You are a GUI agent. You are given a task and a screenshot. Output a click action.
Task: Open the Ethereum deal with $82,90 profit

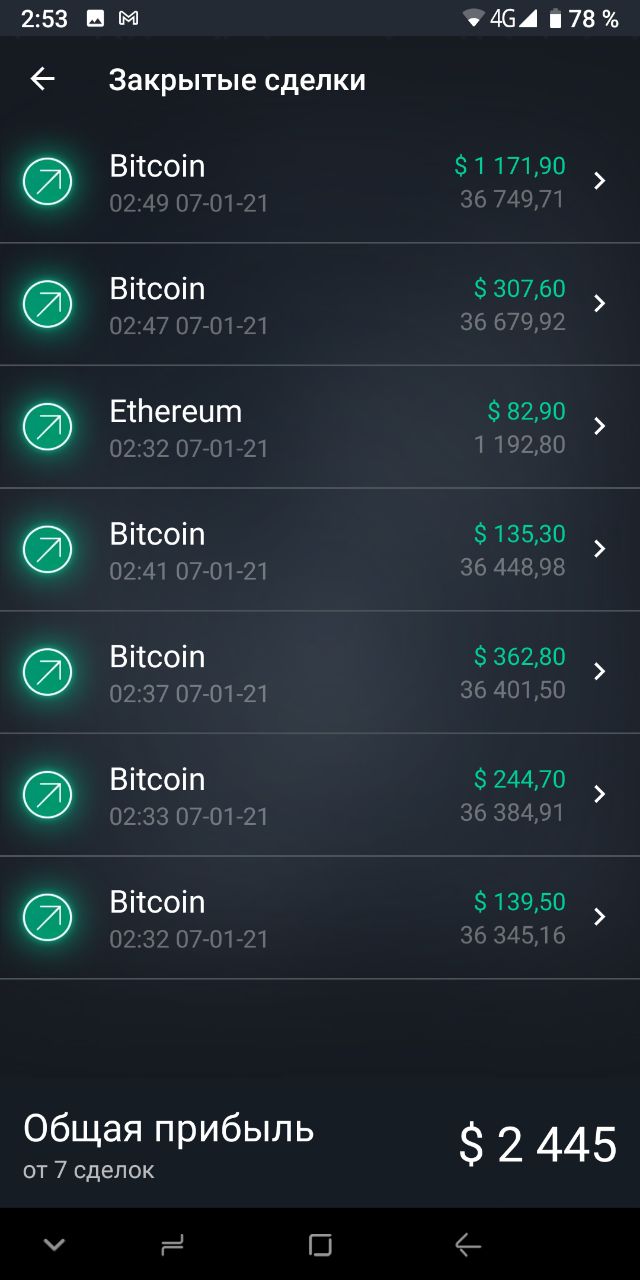pyautogui.click(x=320, y=427)
